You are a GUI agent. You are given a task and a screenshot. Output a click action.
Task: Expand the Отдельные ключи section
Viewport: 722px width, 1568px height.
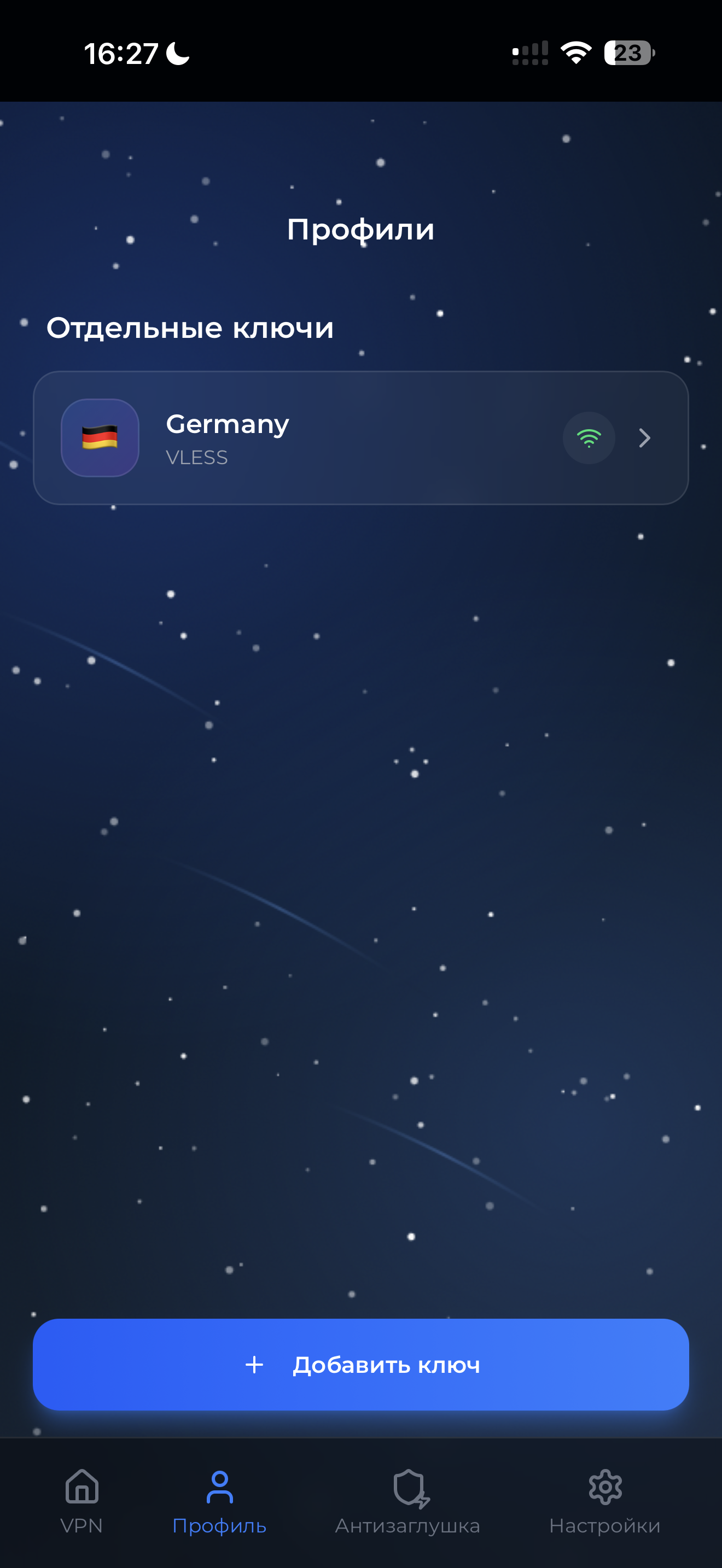tap(190, 327)
